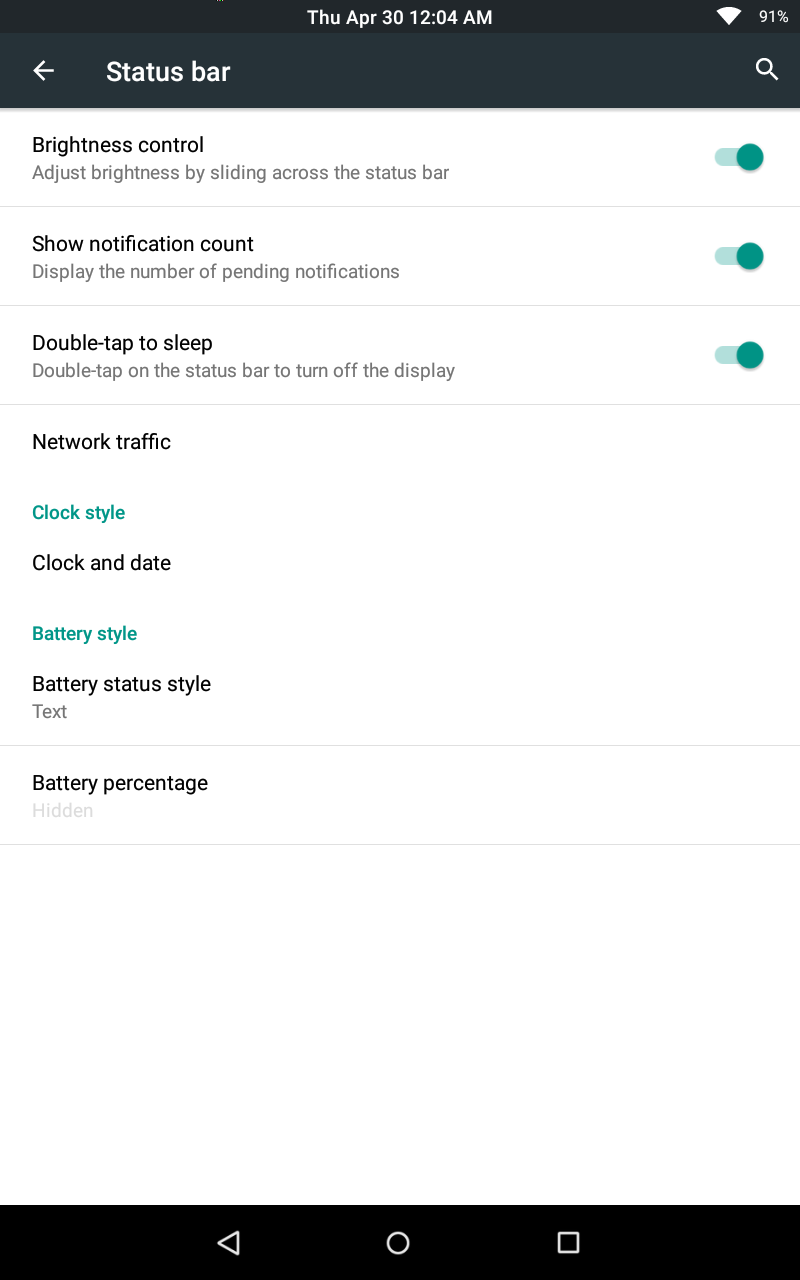Toggle Double-tap to sleep off

(x=739, y=355)
